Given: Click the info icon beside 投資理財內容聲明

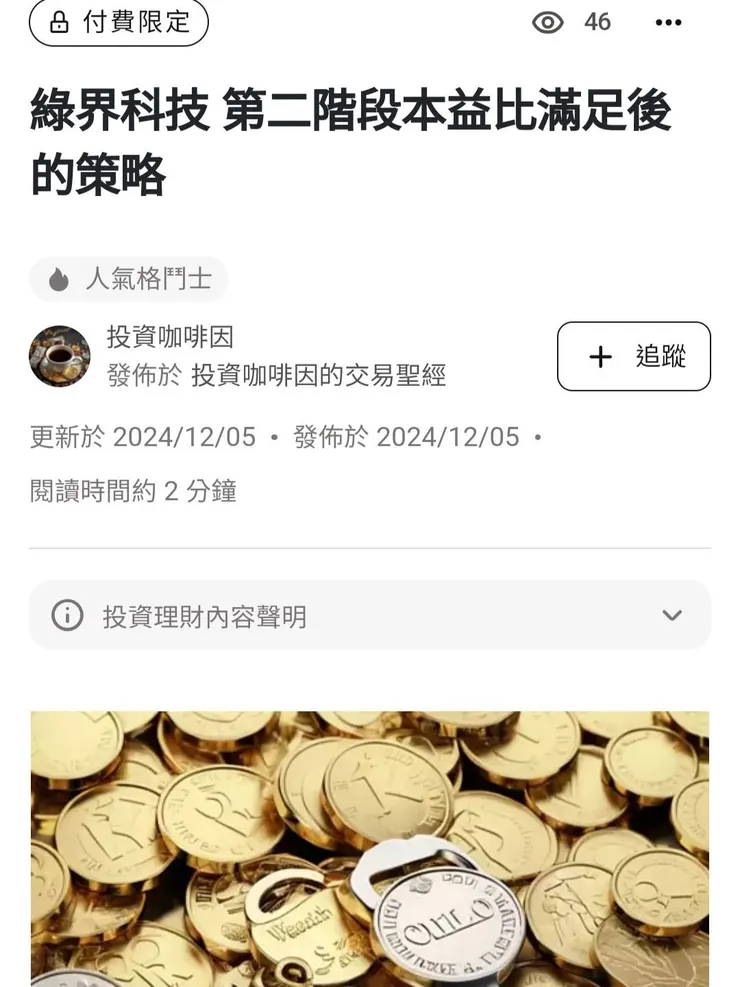Looking at the screenshot, I should click(x=67, y=616).
